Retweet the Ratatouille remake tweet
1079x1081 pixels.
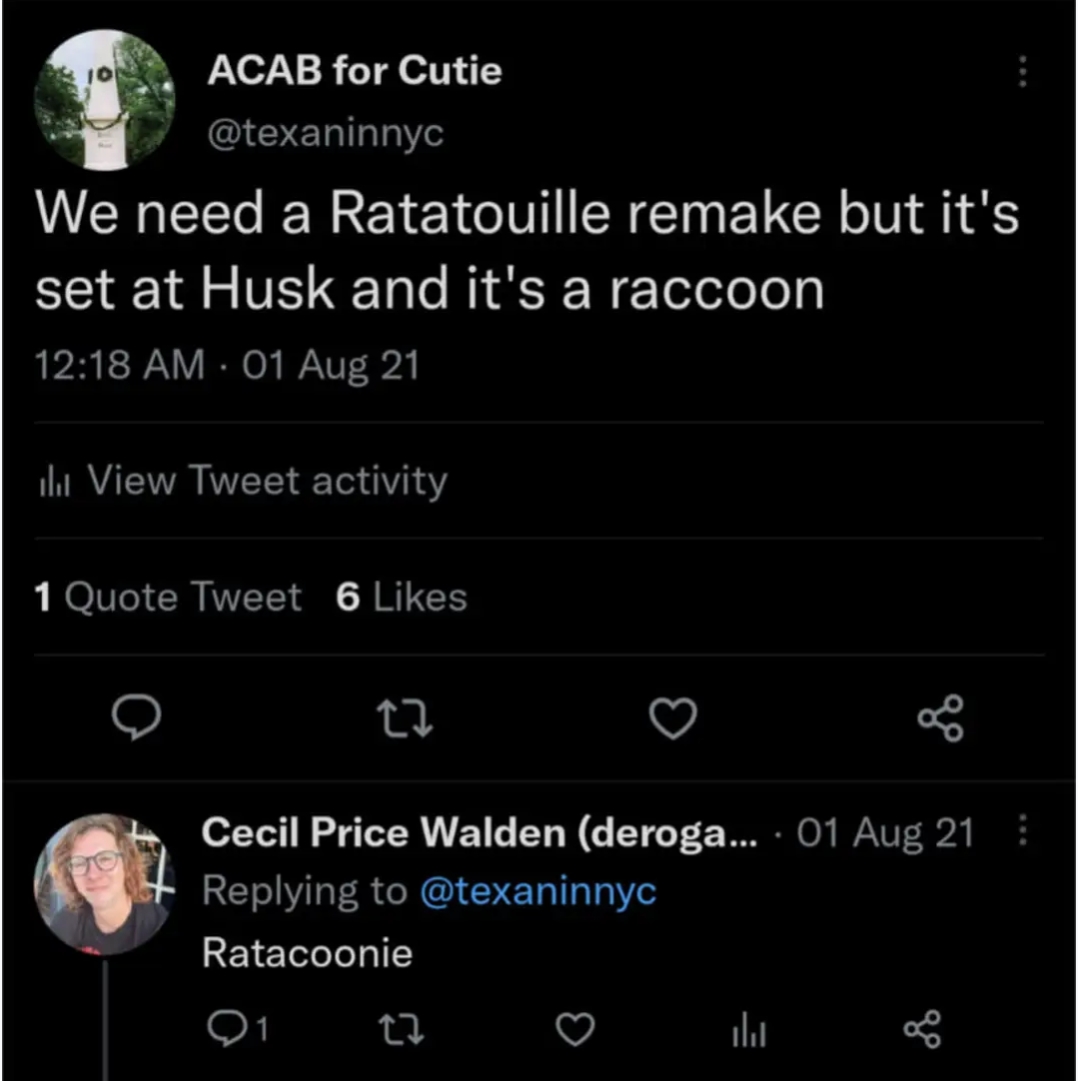tap(404, 718)
